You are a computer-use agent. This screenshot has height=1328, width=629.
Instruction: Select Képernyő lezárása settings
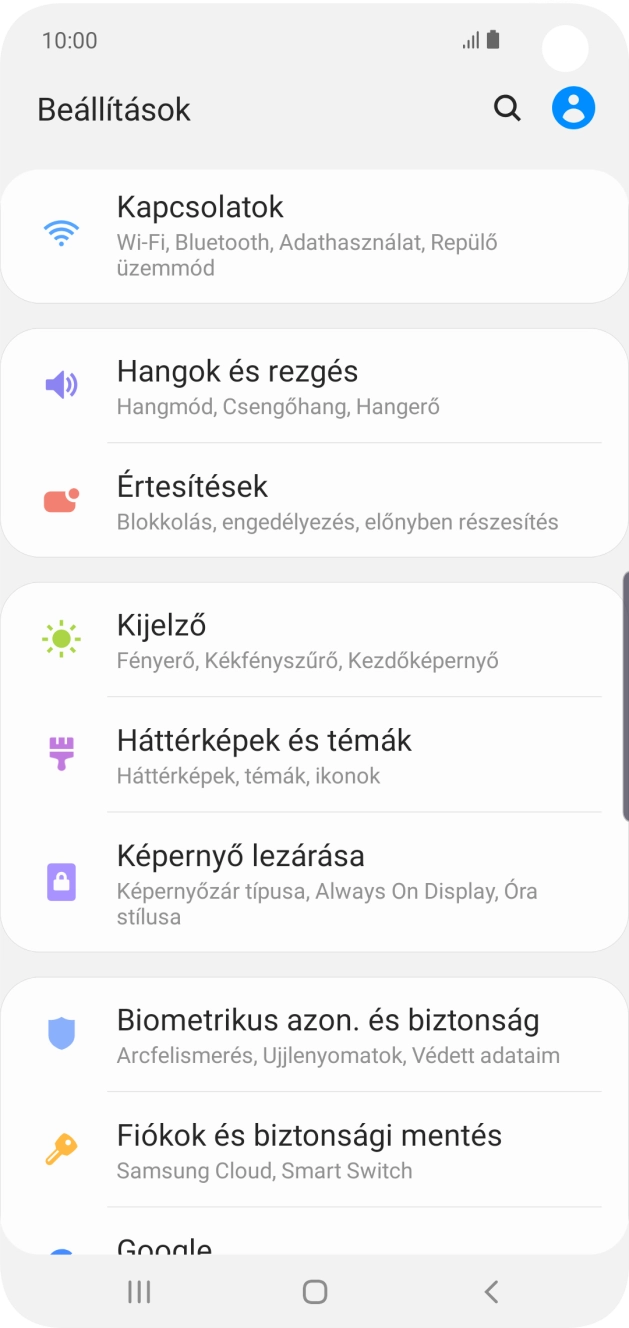coord(314,882)
